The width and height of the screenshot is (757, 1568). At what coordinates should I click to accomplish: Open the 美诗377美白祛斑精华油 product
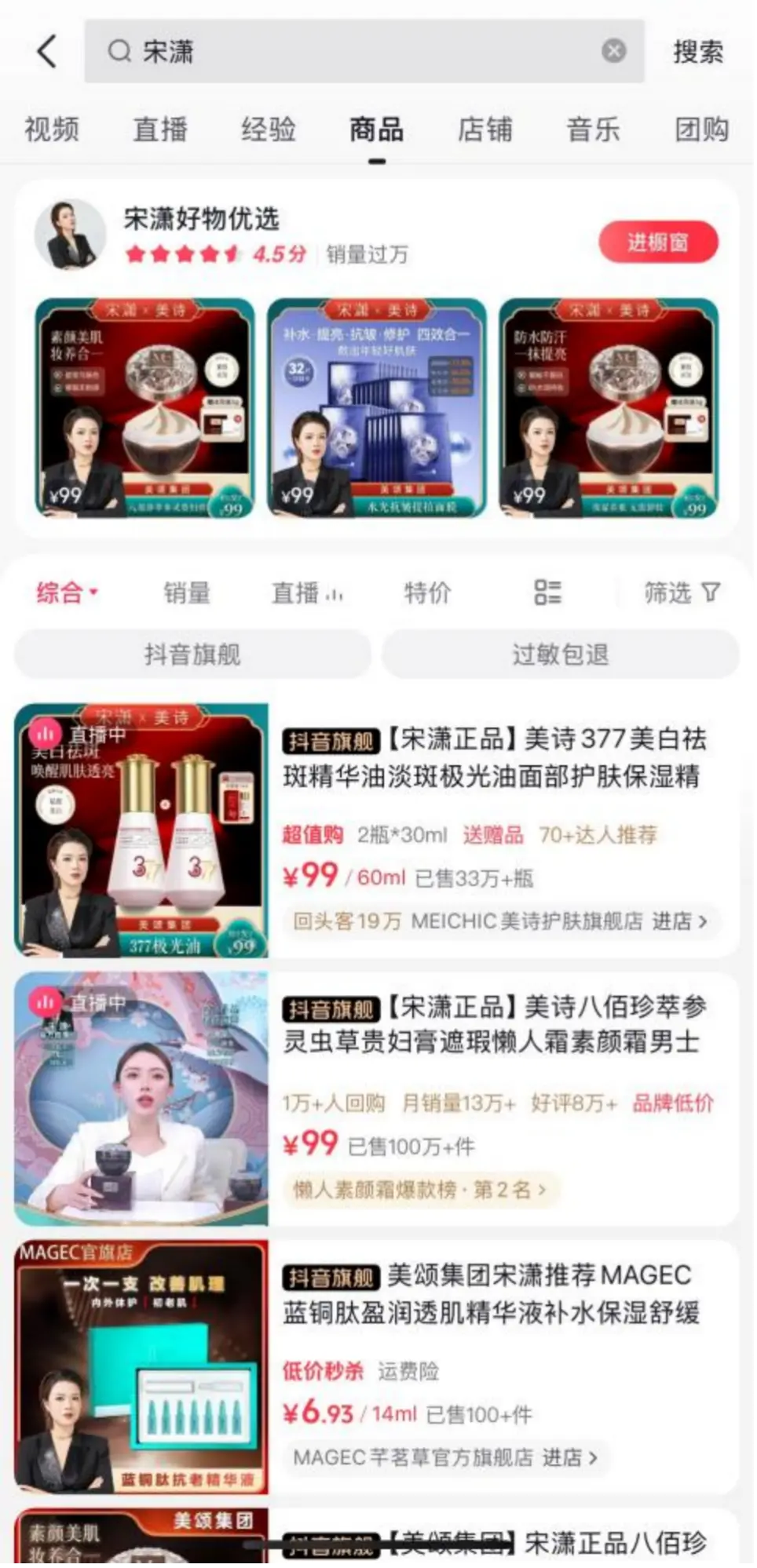495,758
